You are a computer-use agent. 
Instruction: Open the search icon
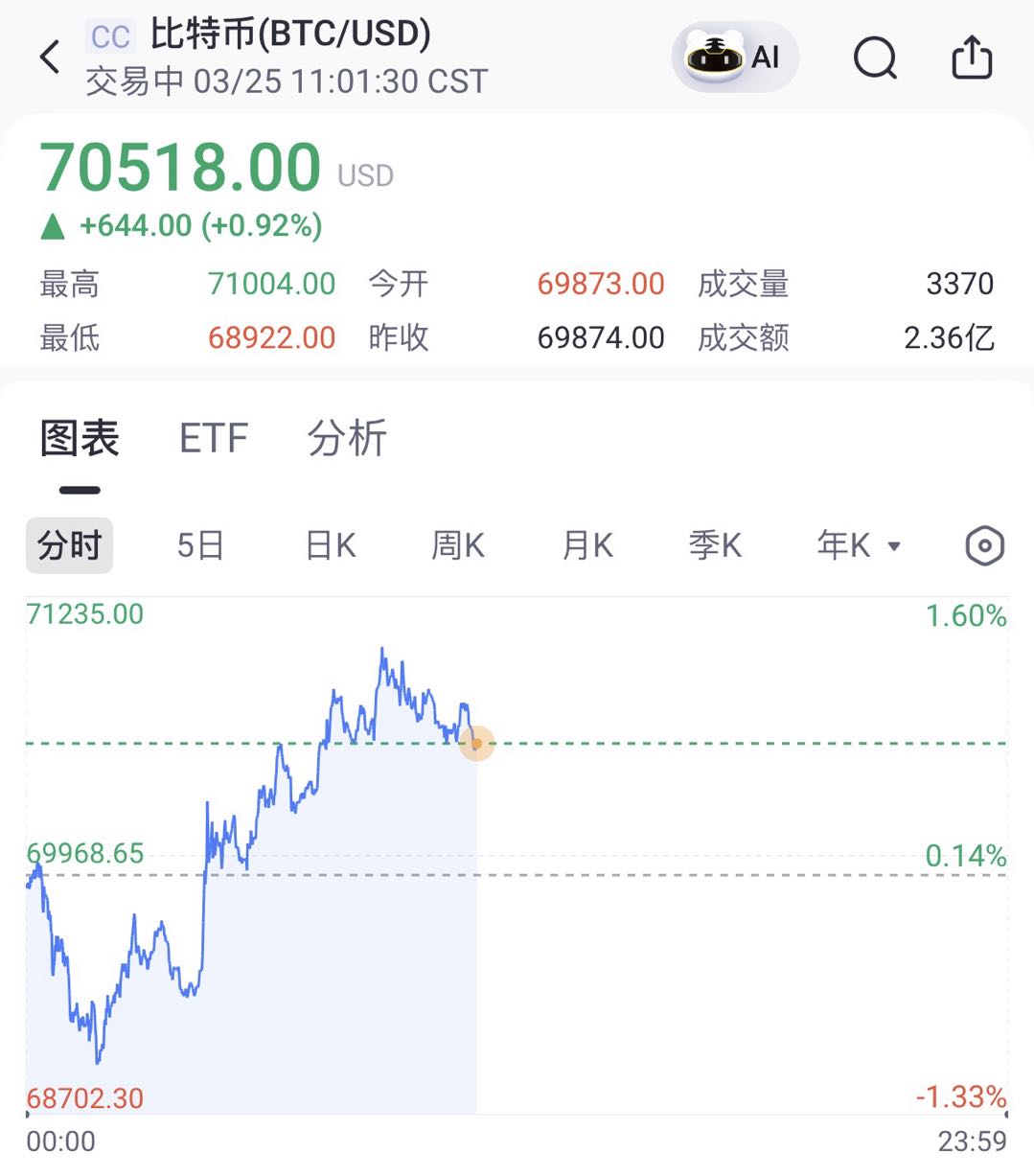874,58
